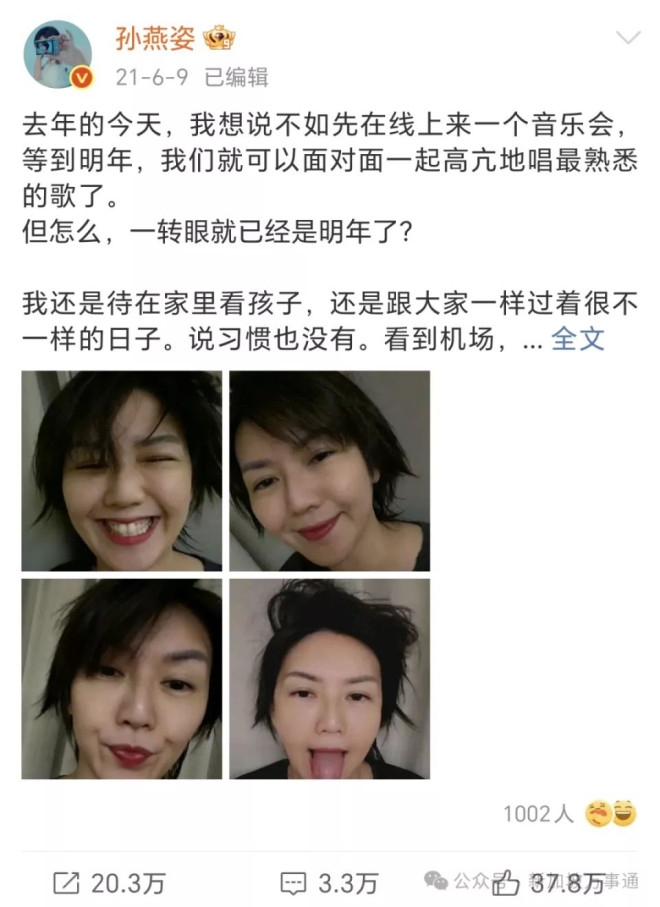
Task: Expand the post with 全文 link
Action: (x=578, y=338)
